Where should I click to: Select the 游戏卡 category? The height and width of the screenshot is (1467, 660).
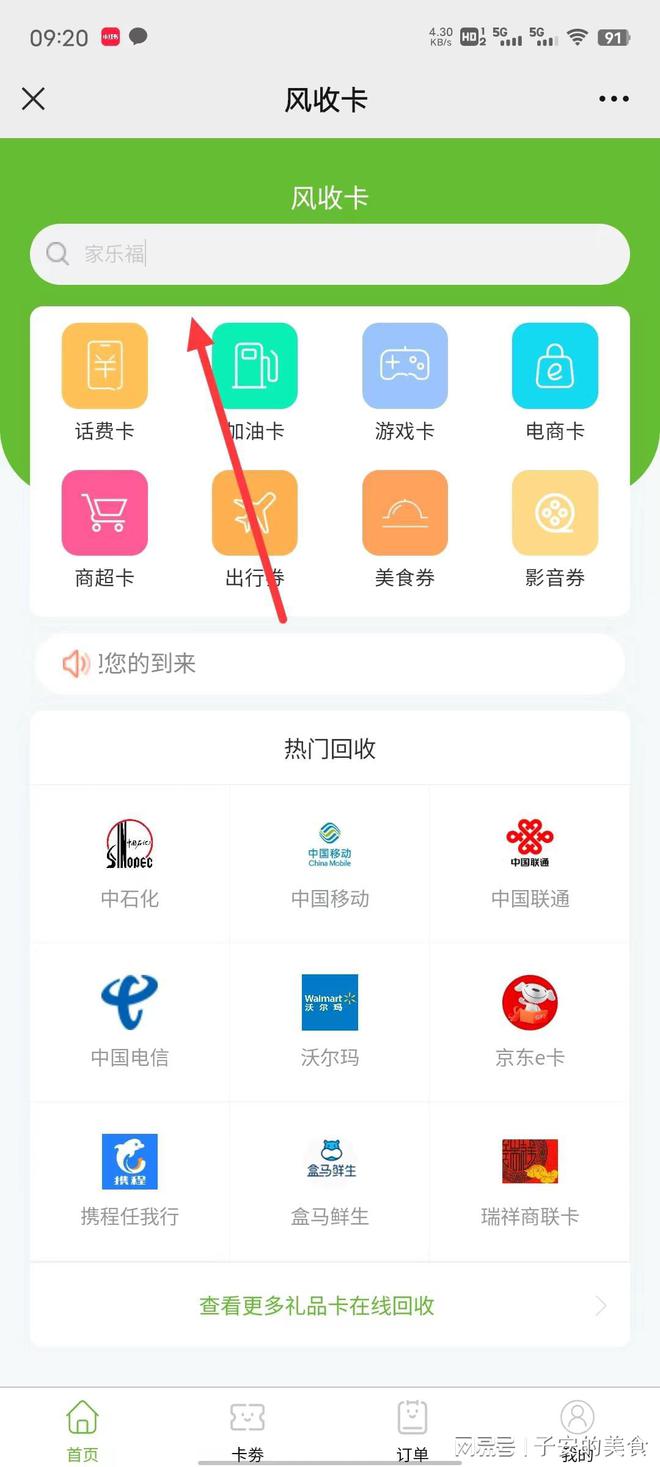pyautogui.click(x=405, y=382)
